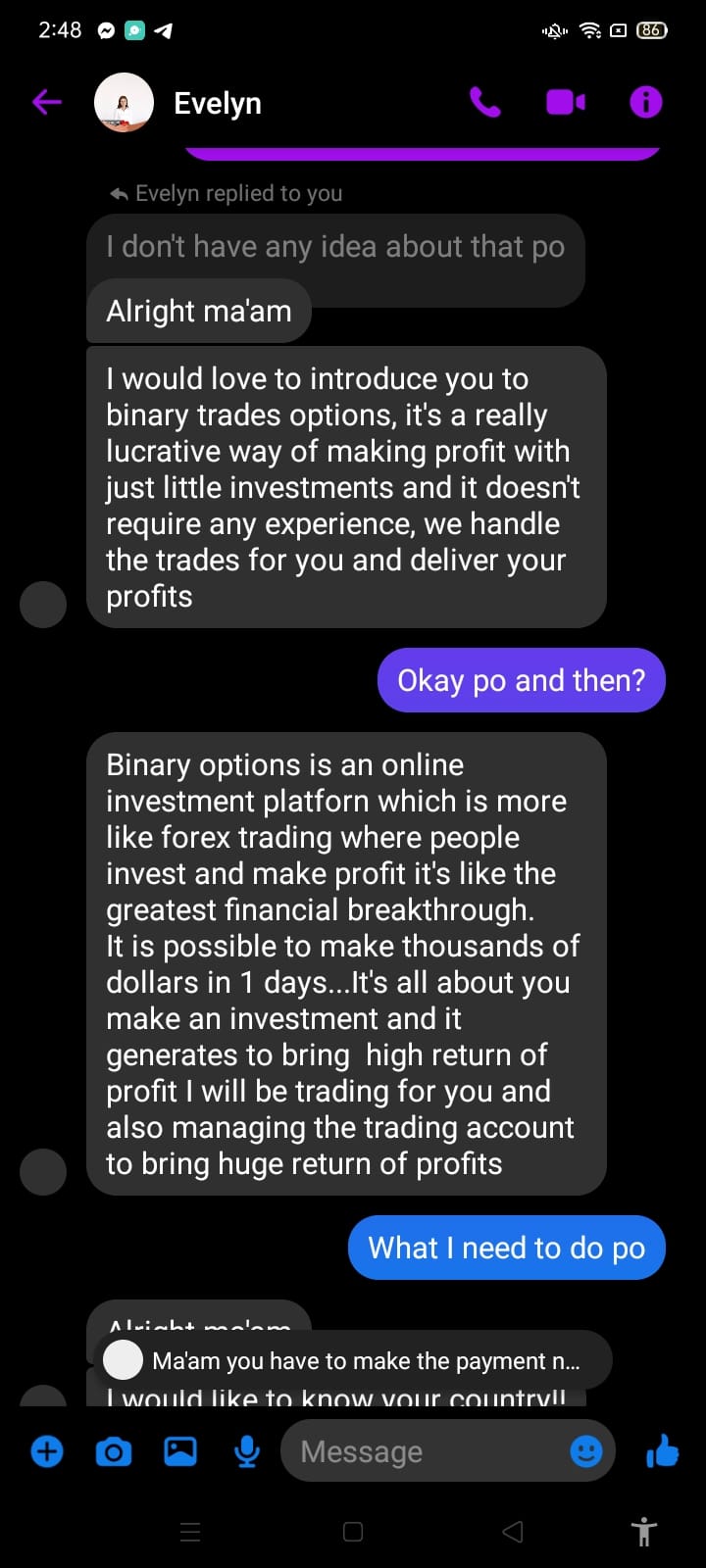The height and width of the screenshot is (1568, 706).
Task: Start a video call with Evelyn
Action: [565, 102]
